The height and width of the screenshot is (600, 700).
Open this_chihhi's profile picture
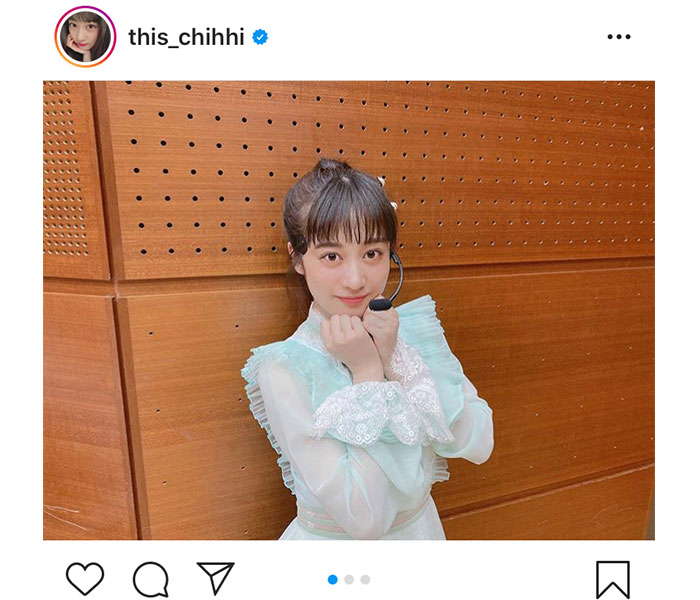tap(85, 37)
